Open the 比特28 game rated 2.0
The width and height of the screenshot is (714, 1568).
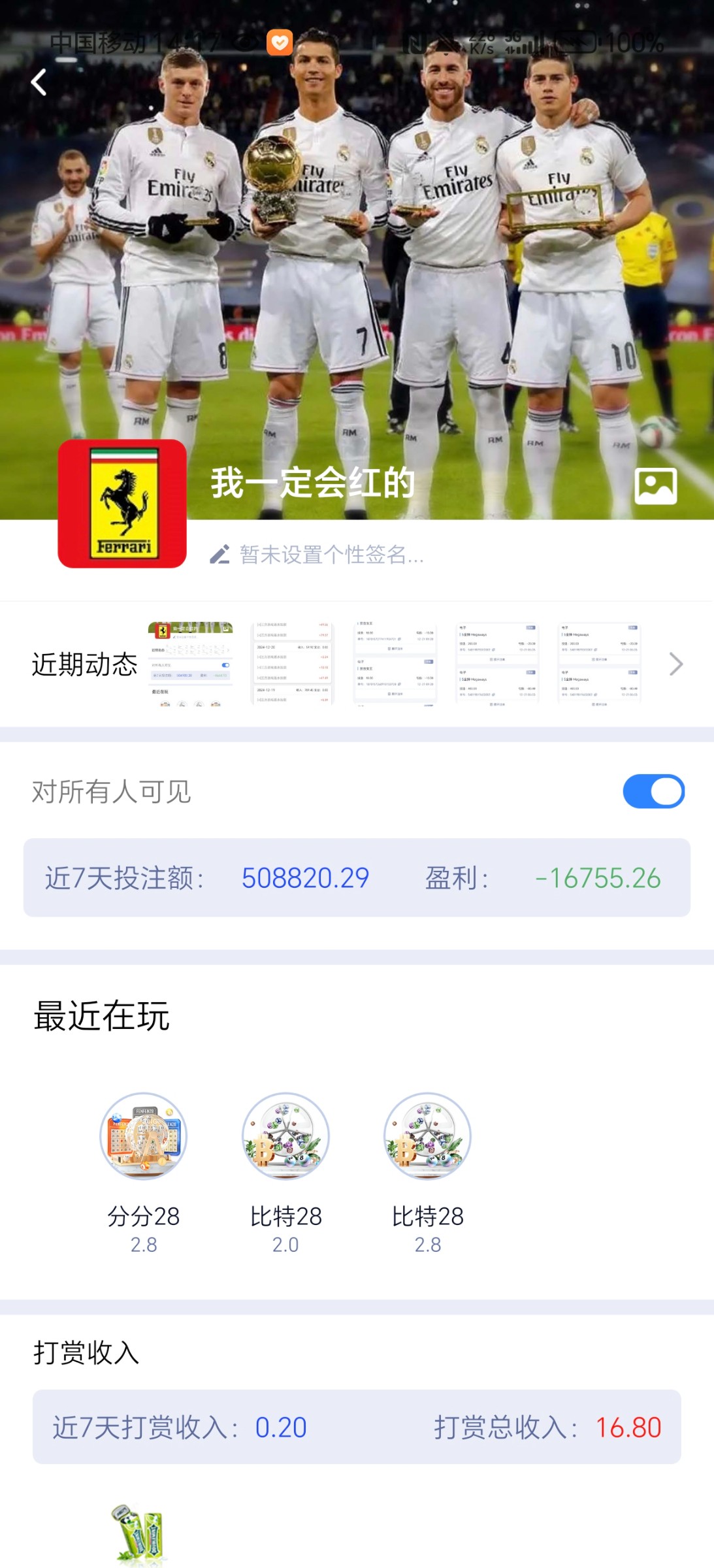pos(285,1137)
